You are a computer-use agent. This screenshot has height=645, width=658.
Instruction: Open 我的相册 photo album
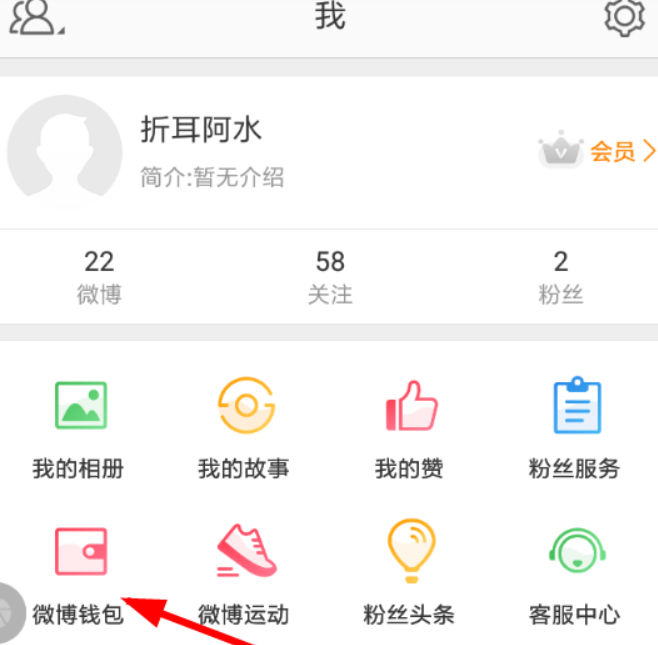(80, 427)
